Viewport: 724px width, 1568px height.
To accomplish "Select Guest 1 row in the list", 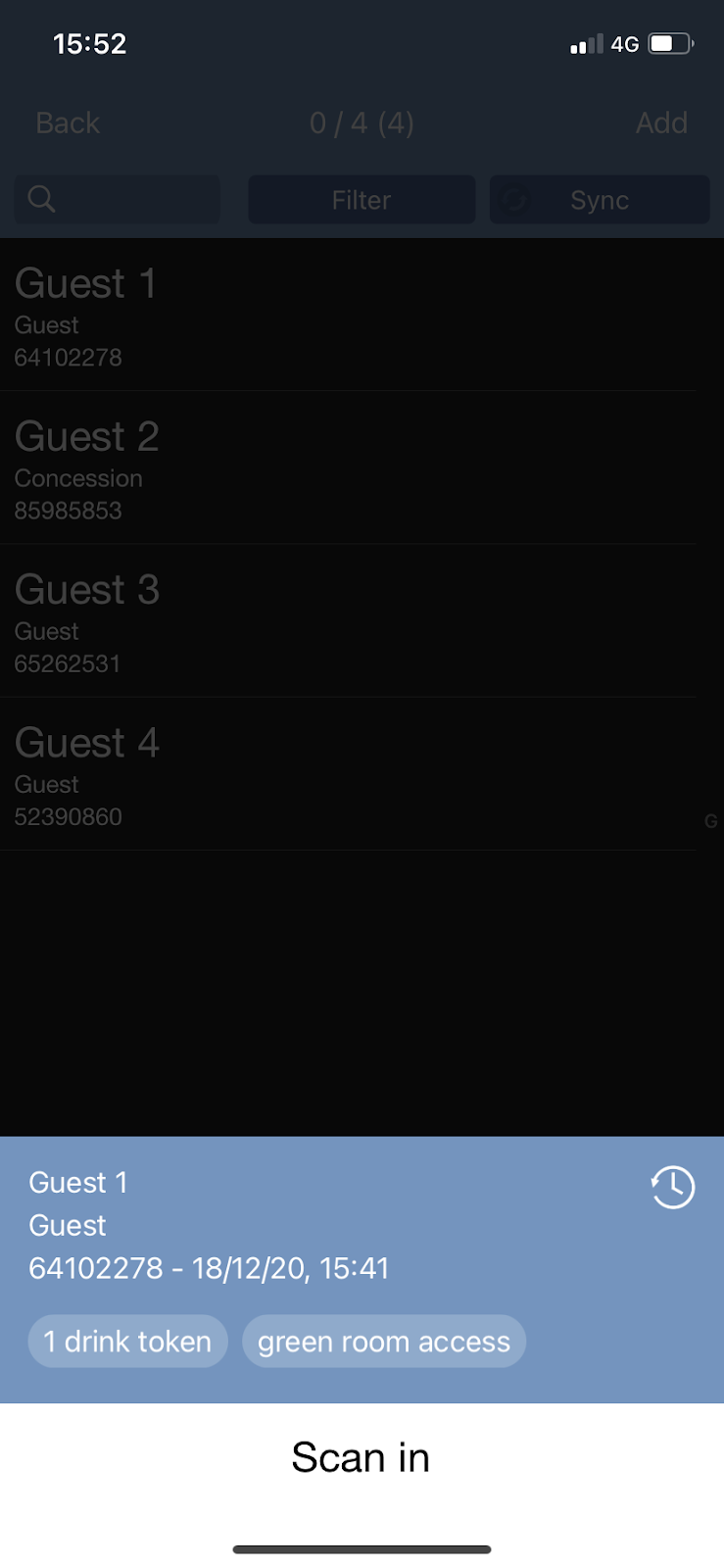I will 348,316.
